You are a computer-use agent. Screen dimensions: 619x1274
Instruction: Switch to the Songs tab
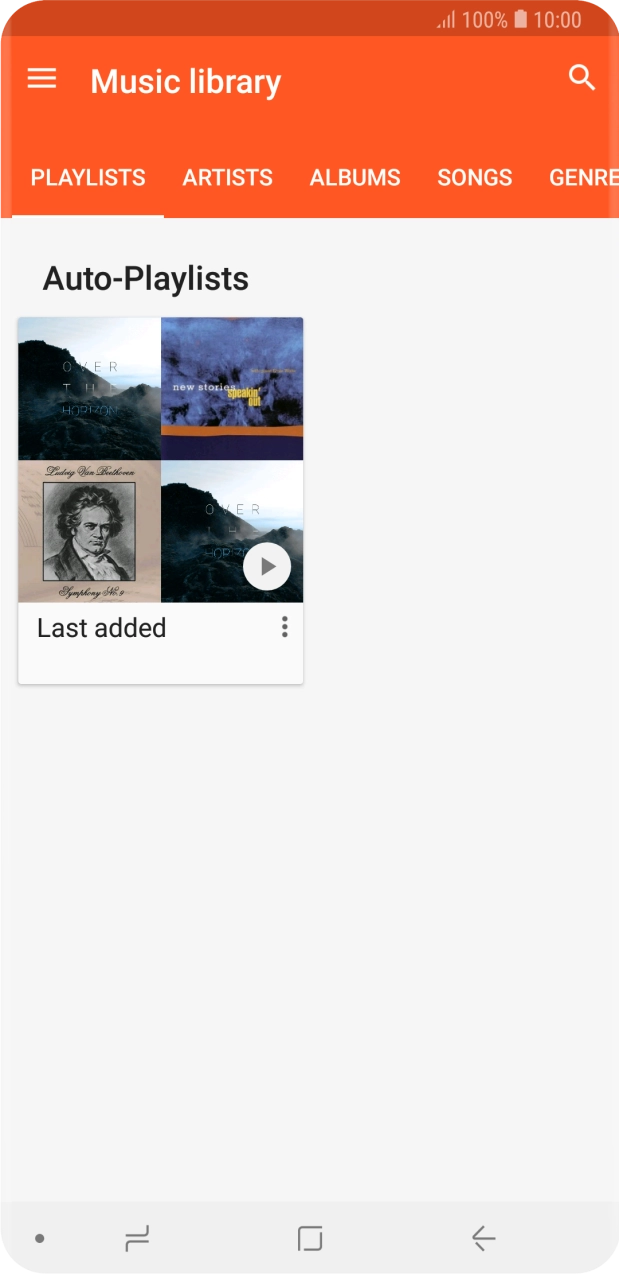(474, 178)
